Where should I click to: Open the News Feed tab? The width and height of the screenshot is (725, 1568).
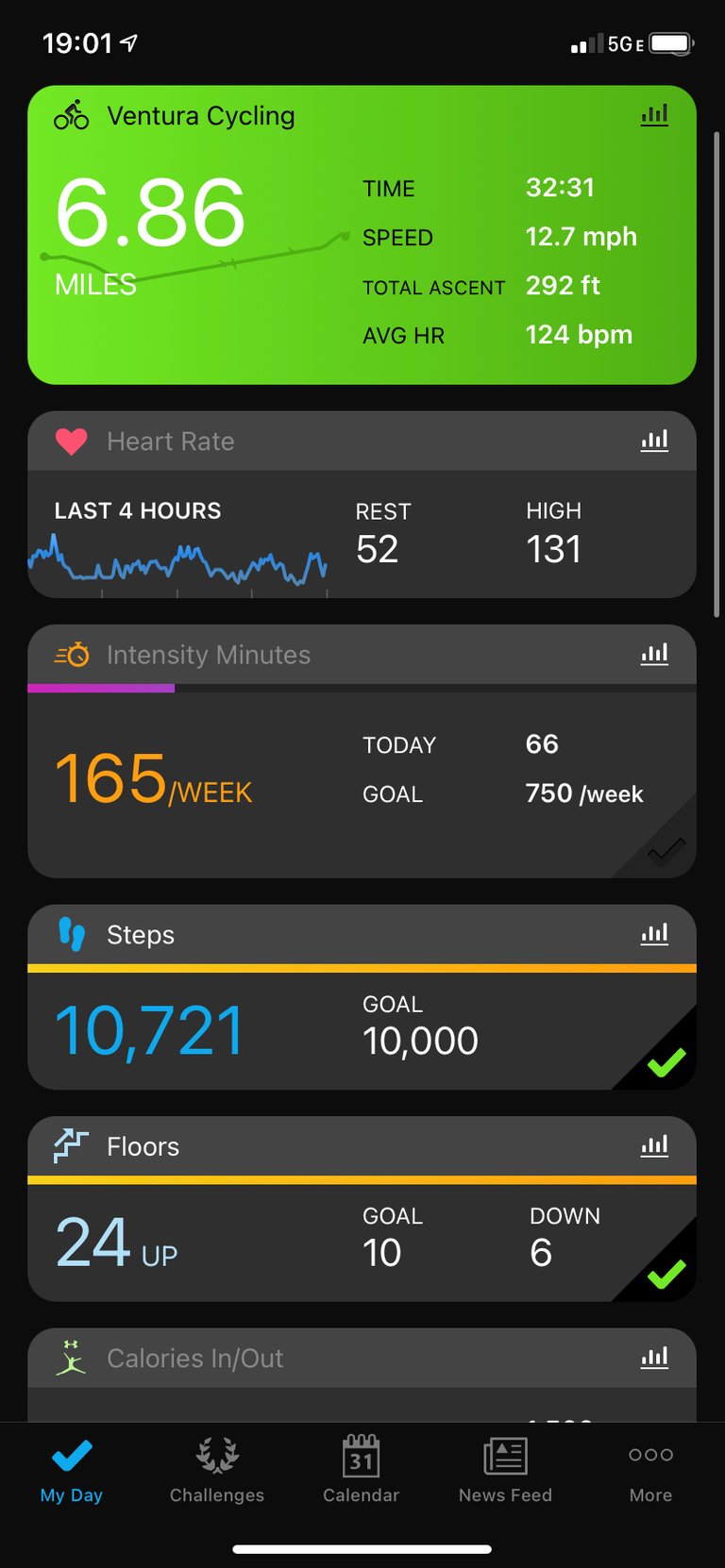tap(506, 1470)
